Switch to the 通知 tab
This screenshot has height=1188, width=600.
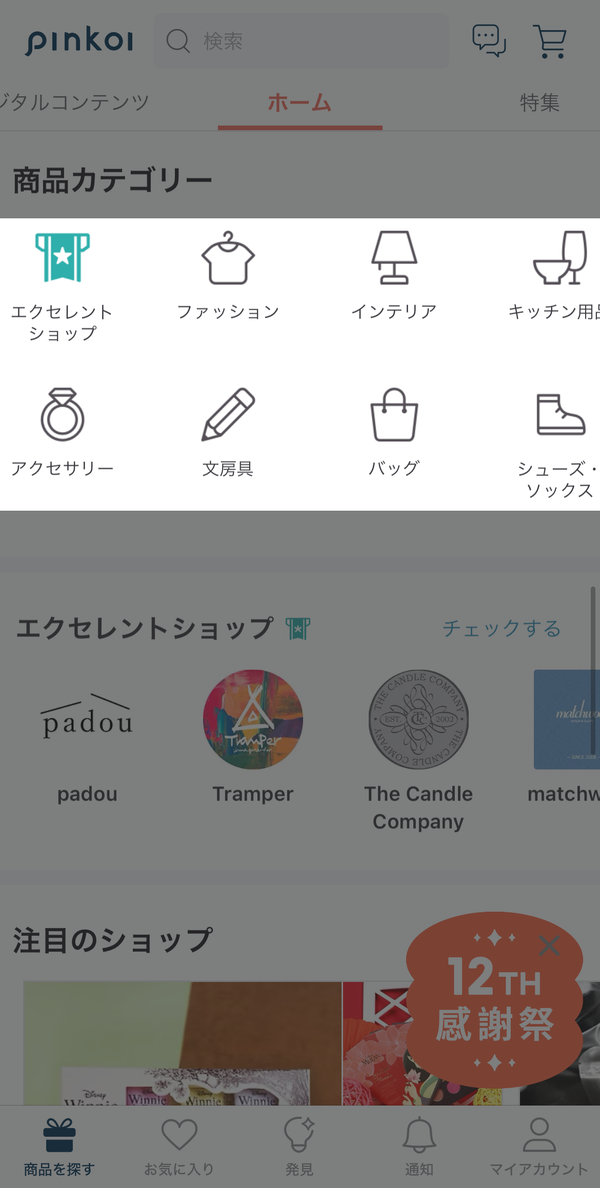point(419,1148)
